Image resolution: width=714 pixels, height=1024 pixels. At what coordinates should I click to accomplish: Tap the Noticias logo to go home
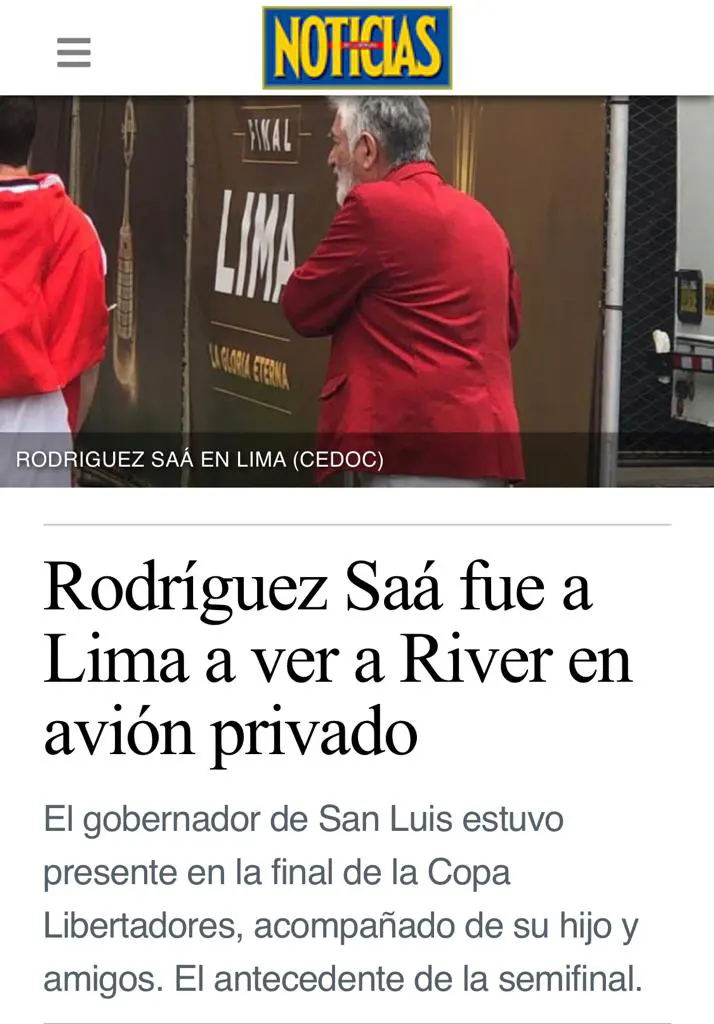pos(357,48)
